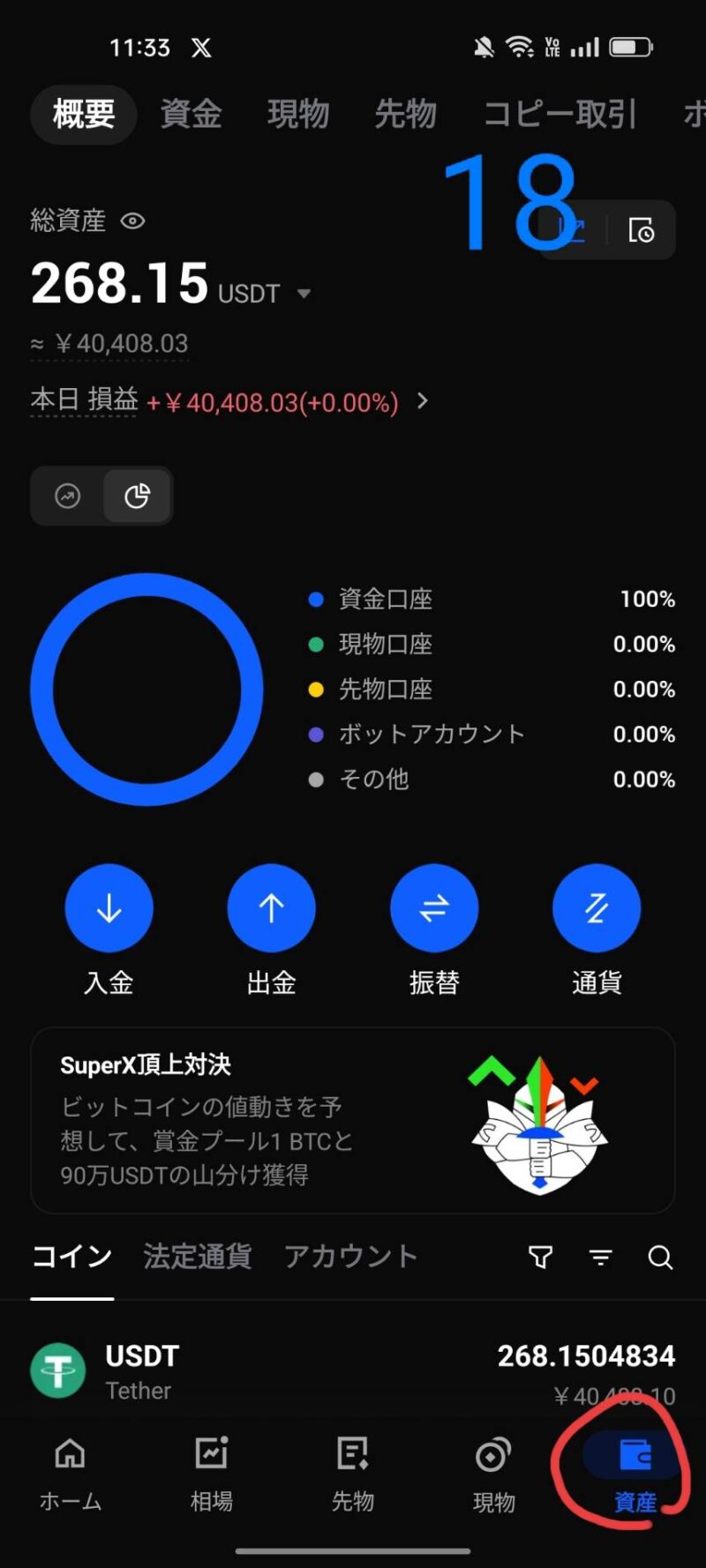
Task: Open the 先物 top tab
Action: [405, 115]
